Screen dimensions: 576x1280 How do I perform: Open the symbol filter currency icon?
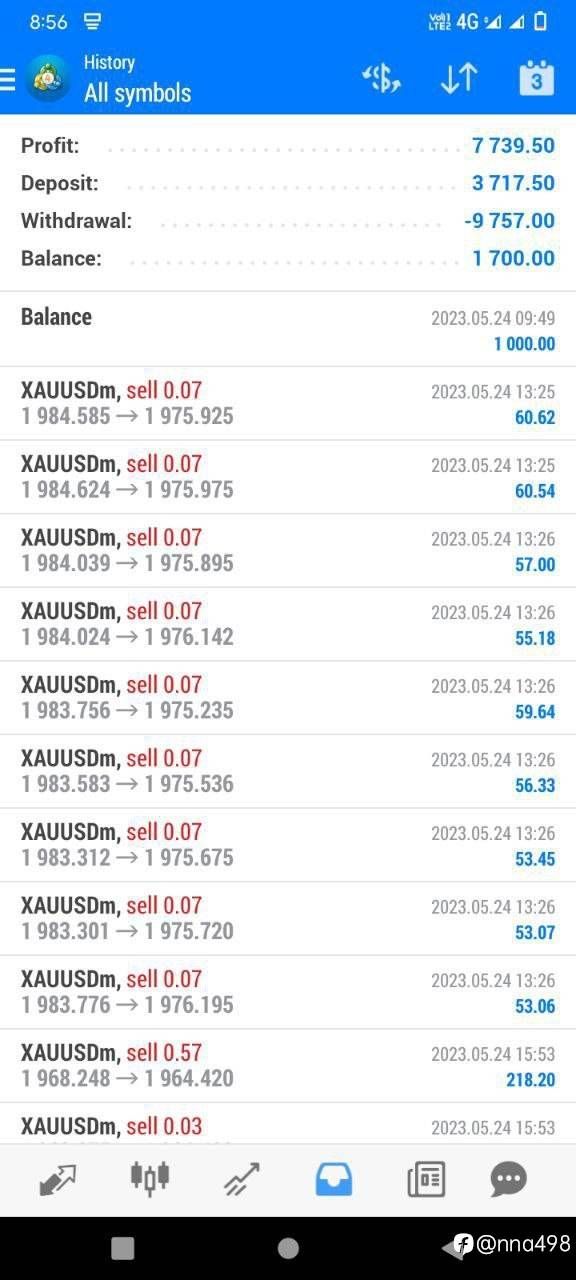(381, 78)
